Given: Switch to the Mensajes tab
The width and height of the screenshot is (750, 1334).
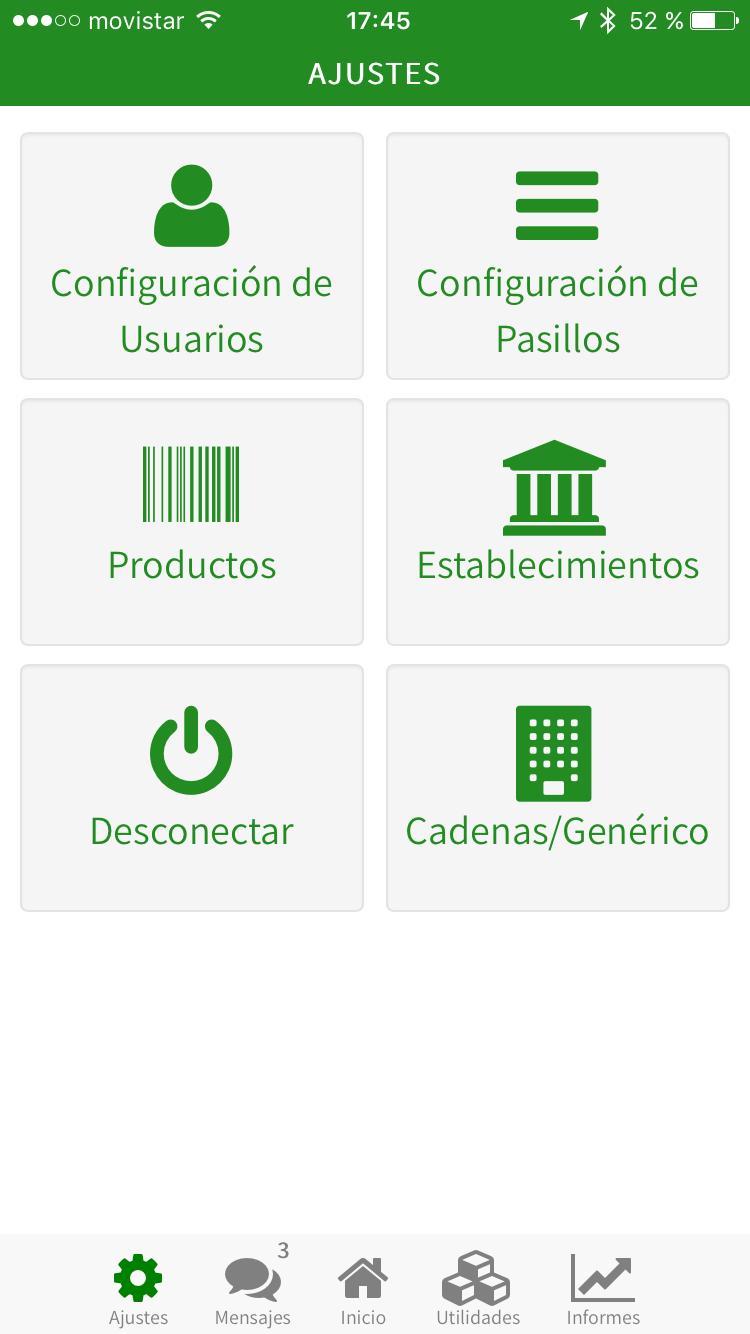Looking at the screenshot, I should coord(253,1288).
